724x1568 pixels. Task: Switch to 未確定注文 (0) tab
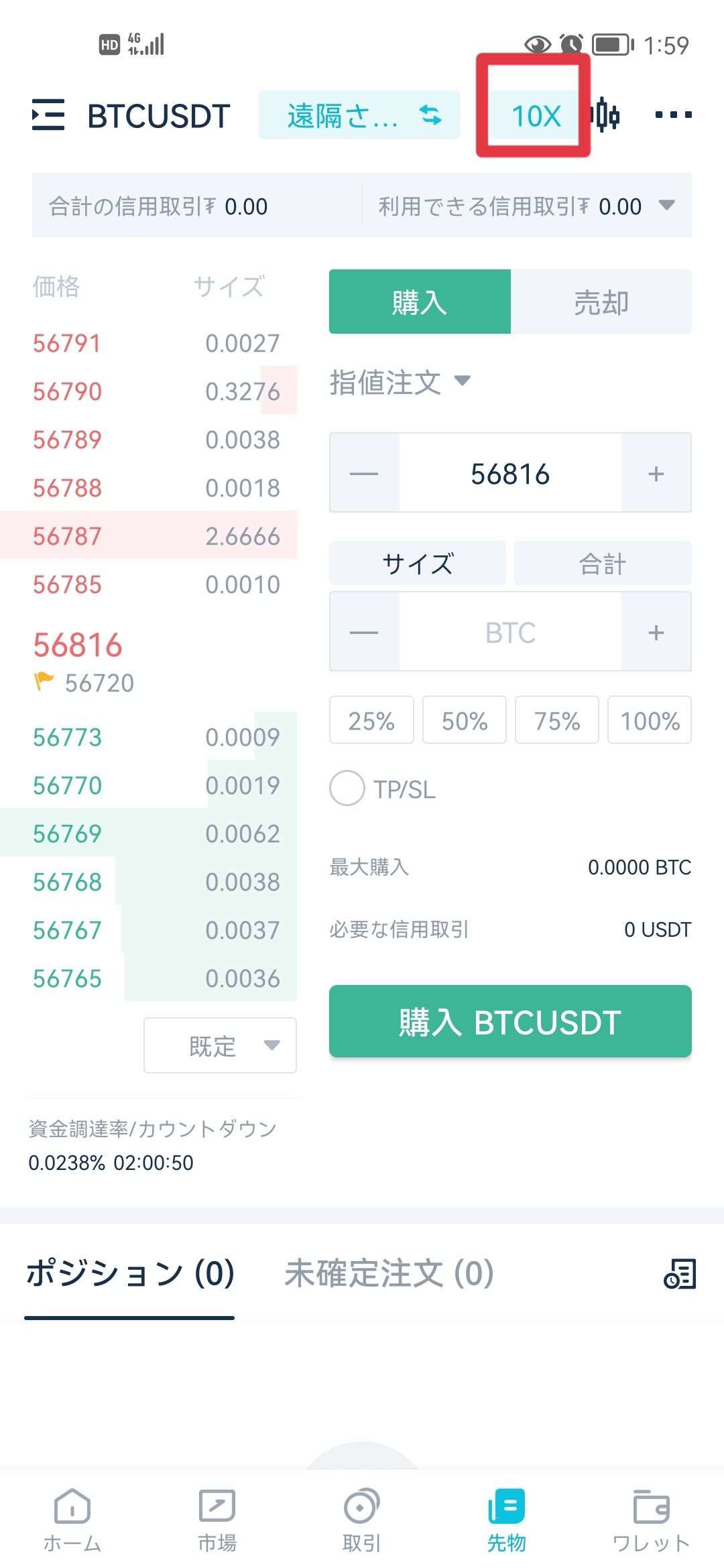[x=389, y=1273]
